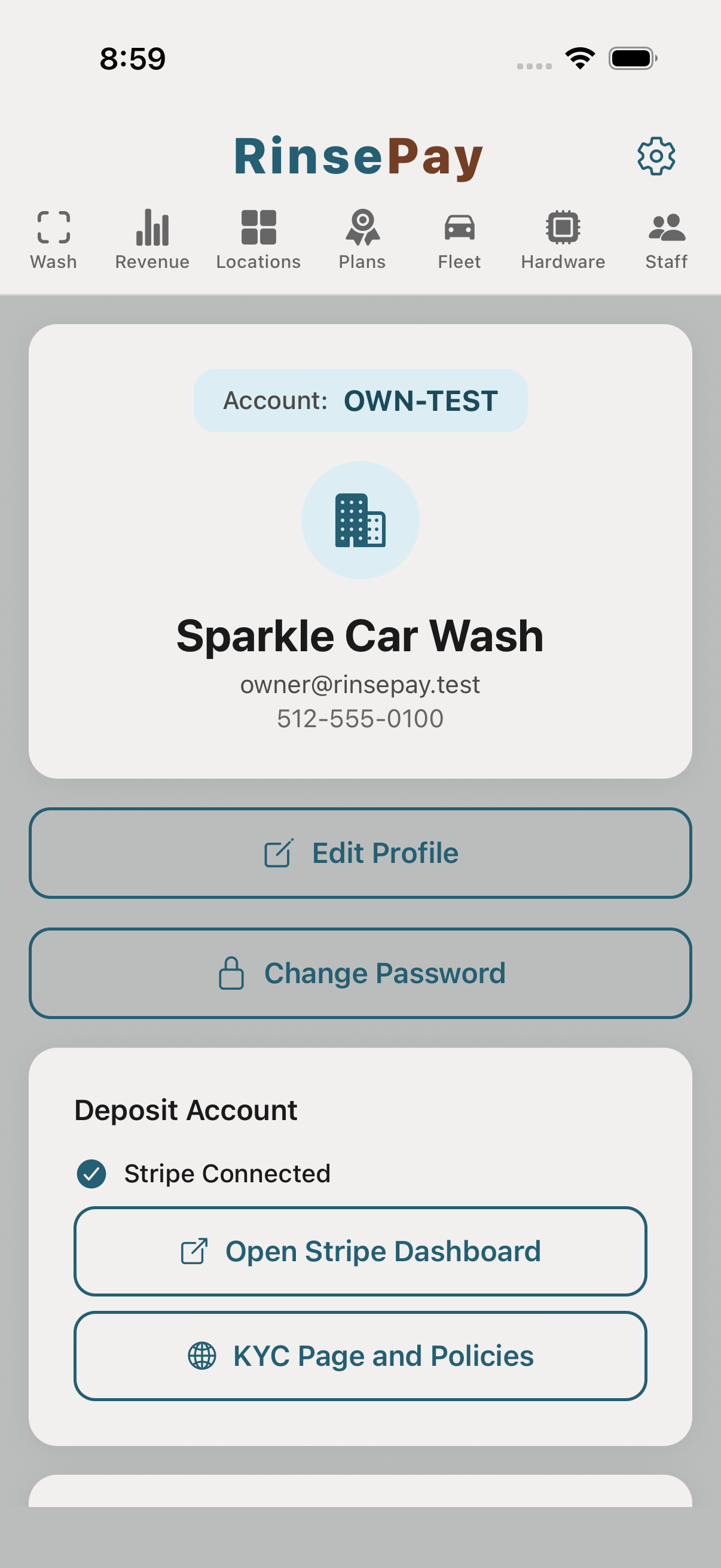The width and height of the screenshot is (721, 1568).
Task: Click the OWN-TEST account badge
Action: (x=360, y=400)
